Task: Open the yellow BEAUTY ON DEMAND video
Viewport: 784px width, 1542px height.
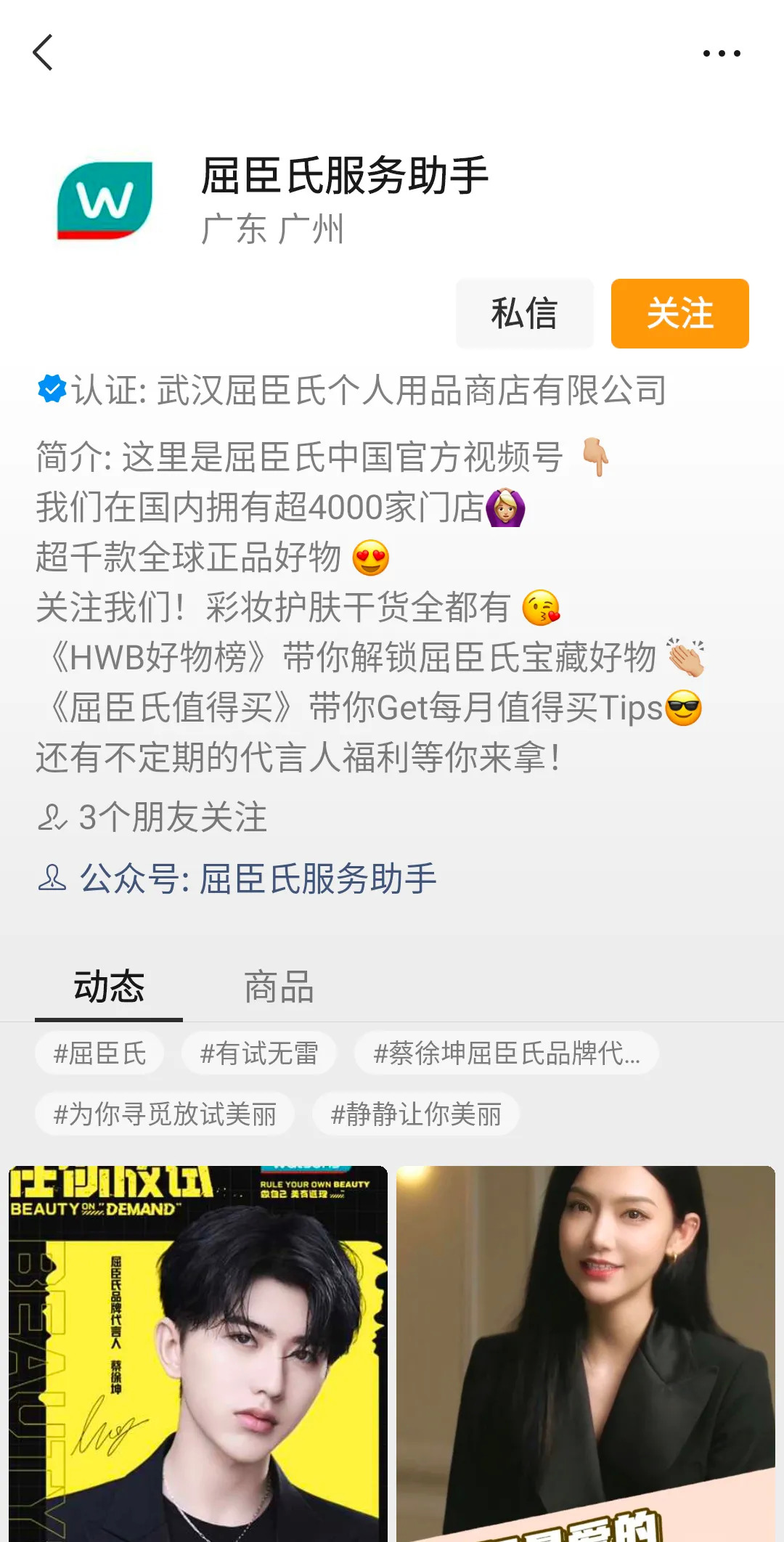Action: click(x=198, y=1354)
